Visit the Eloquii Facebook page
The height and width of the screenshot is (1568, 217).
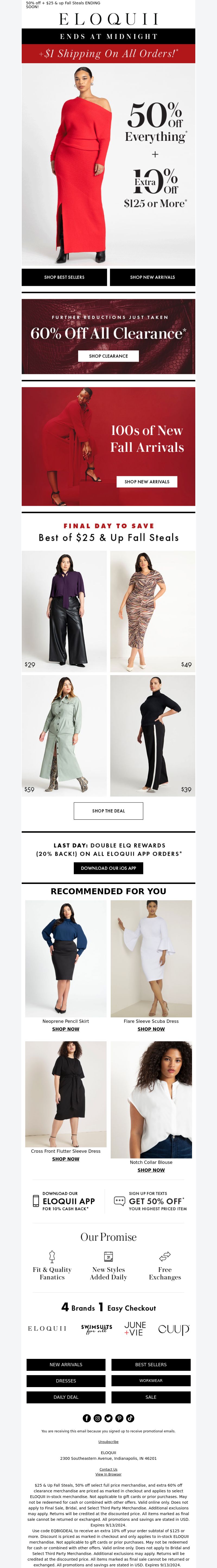pos(87,1418)
